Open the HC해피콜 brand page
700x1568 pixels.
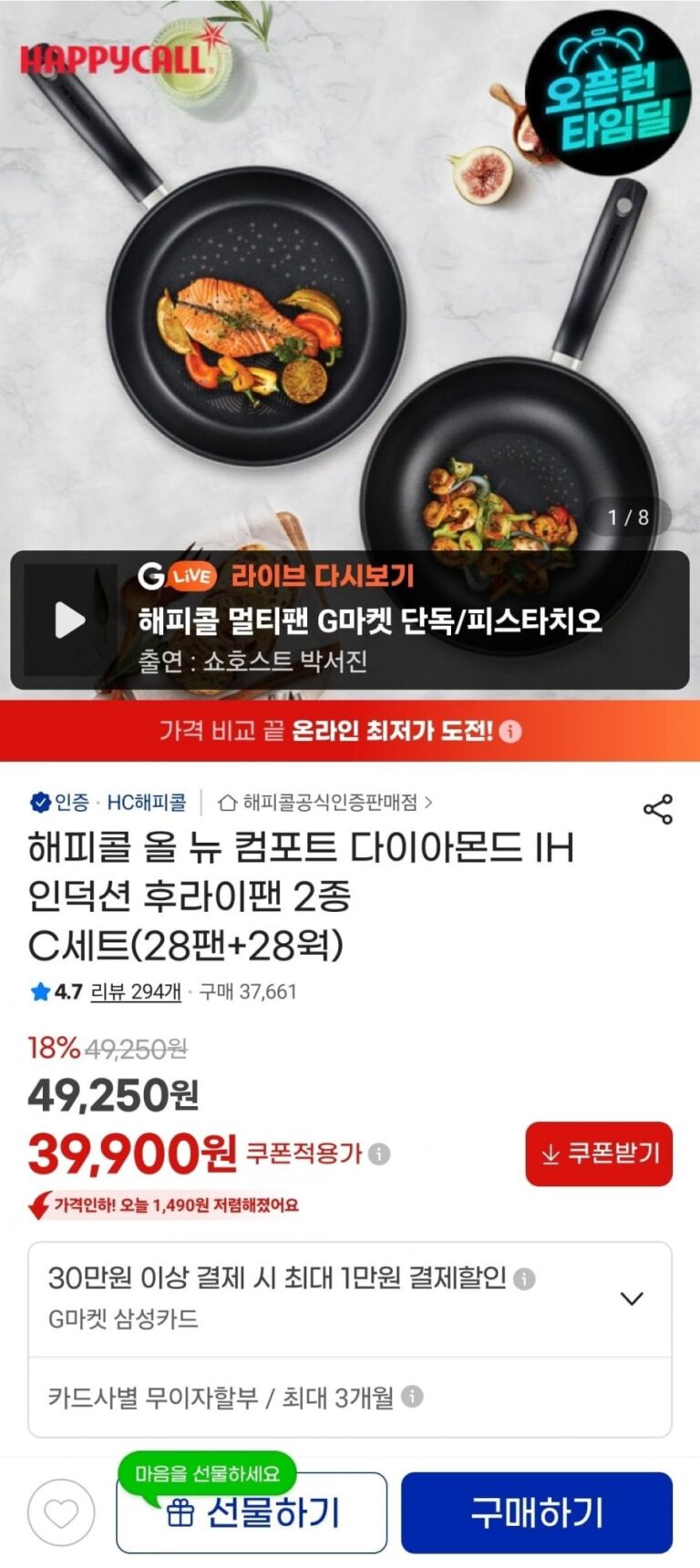coord(146,803)
